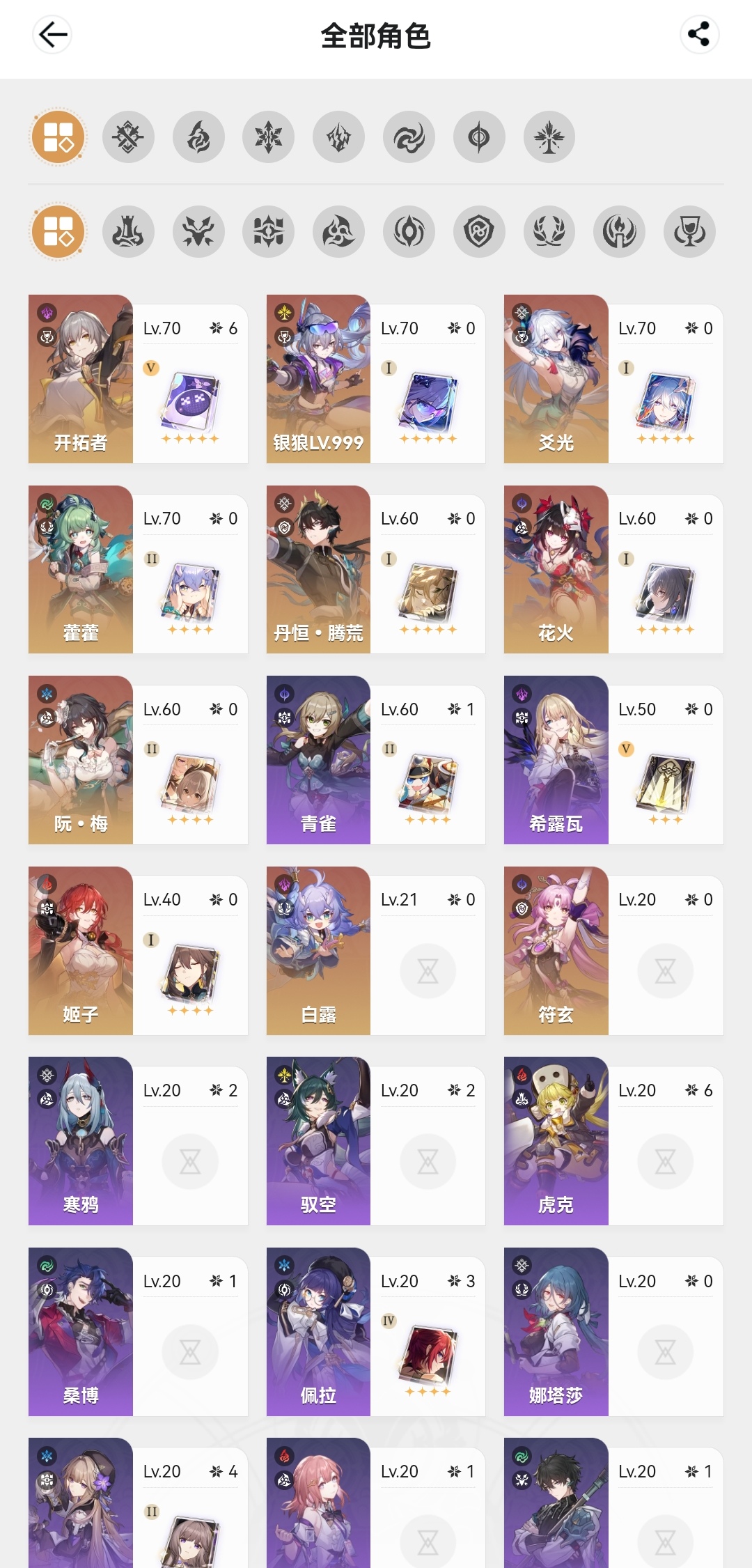The width and height of the screenshot is (752, 1568).
Task: Open the 娜塔莎 character card
Action: (613, 1332)
